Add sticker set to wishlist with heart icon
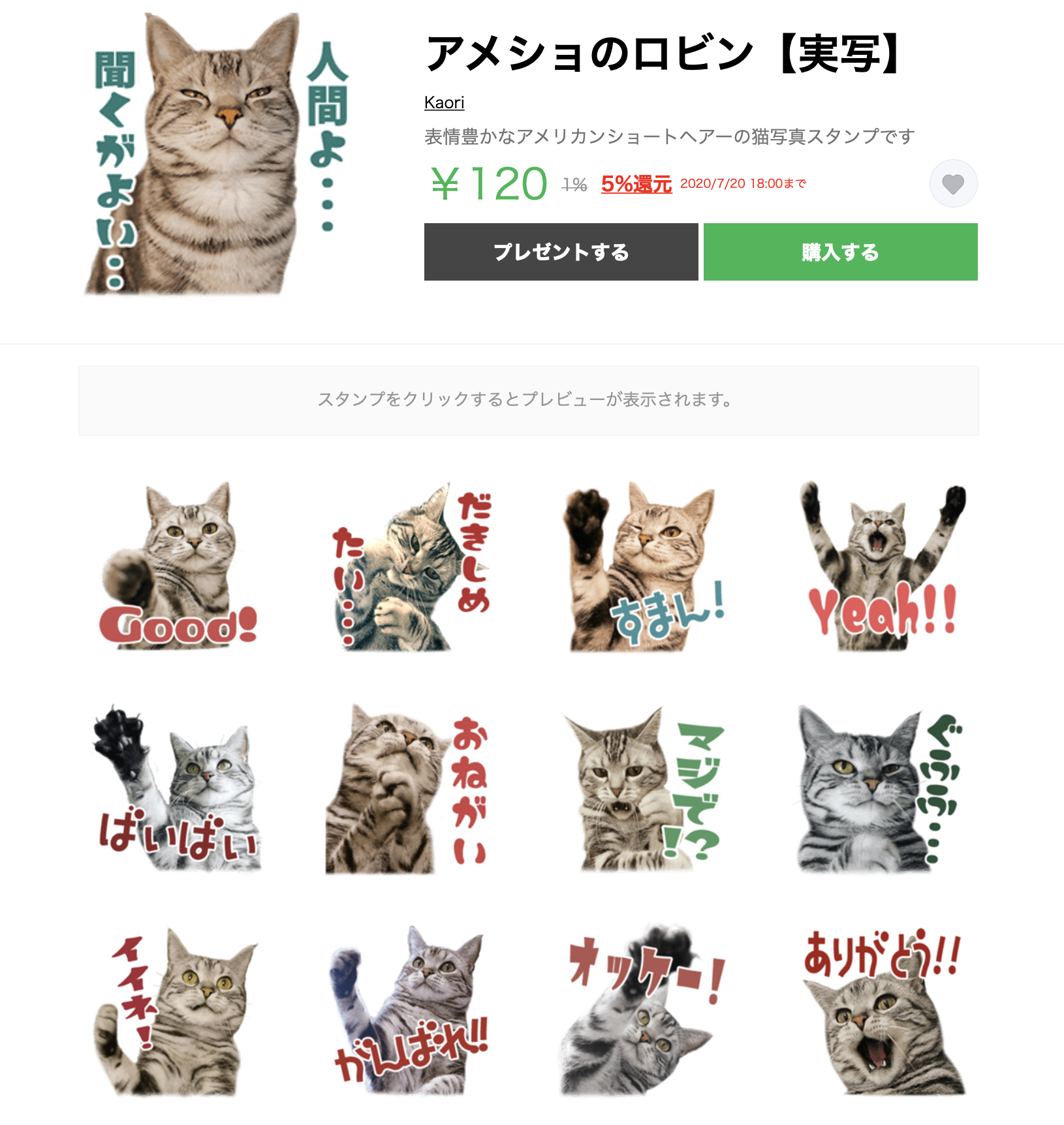 [953, 184]
